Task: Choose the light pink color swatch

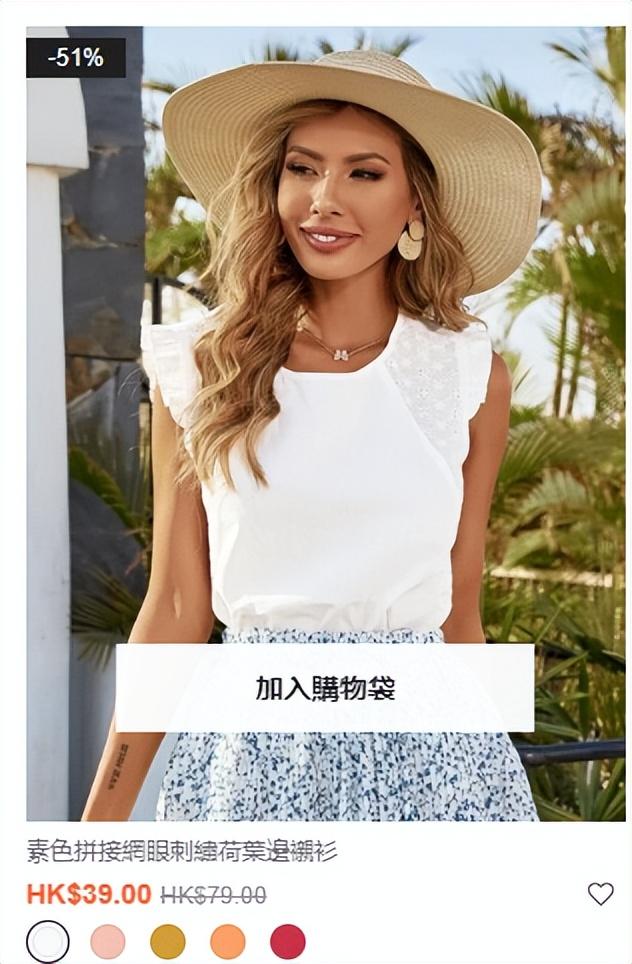Action: click(108, 941)
